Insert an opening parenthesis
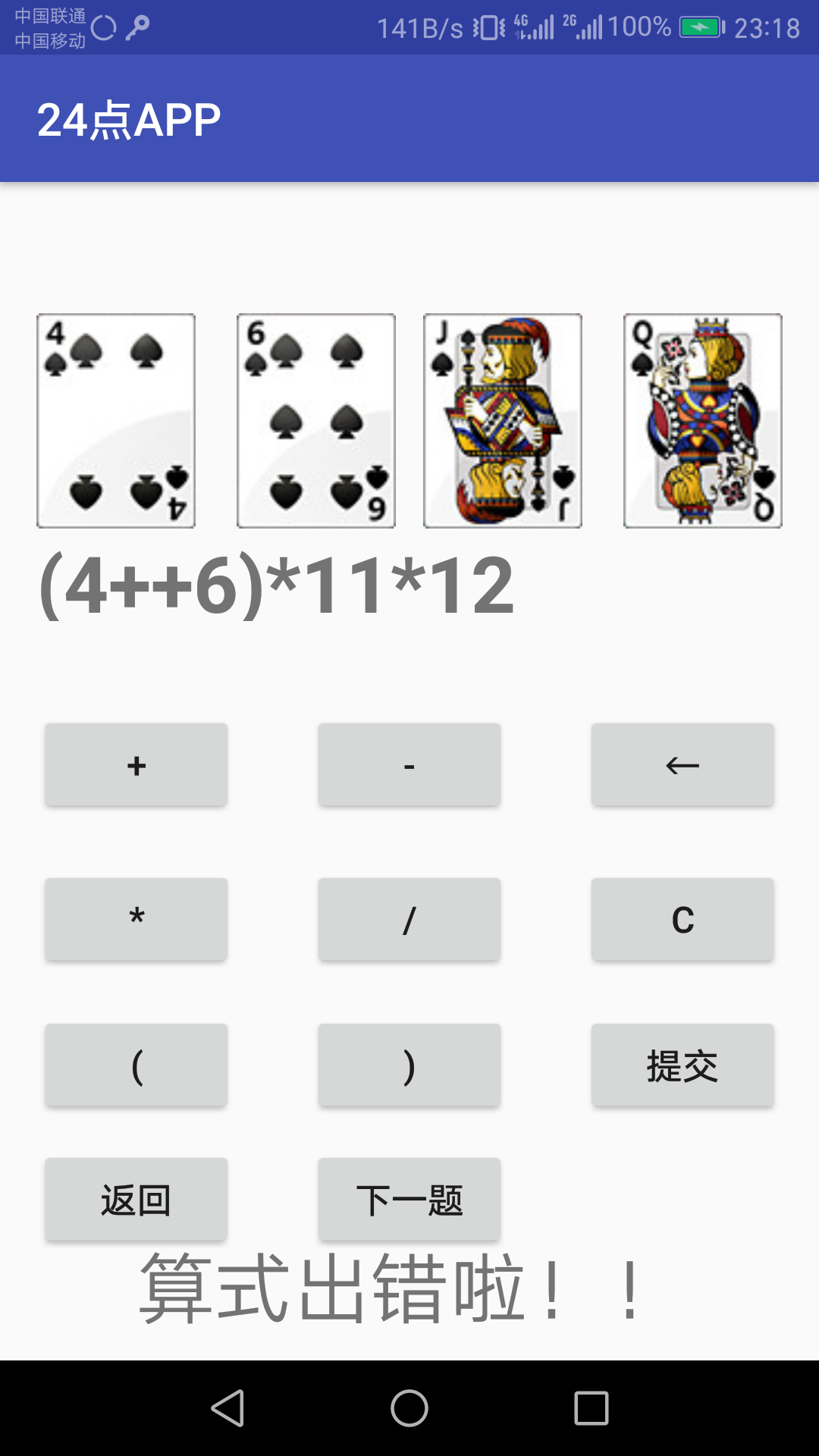The height and width of the screenshot is (1456, 819). pyautogui.click(x=136, y=1065)
